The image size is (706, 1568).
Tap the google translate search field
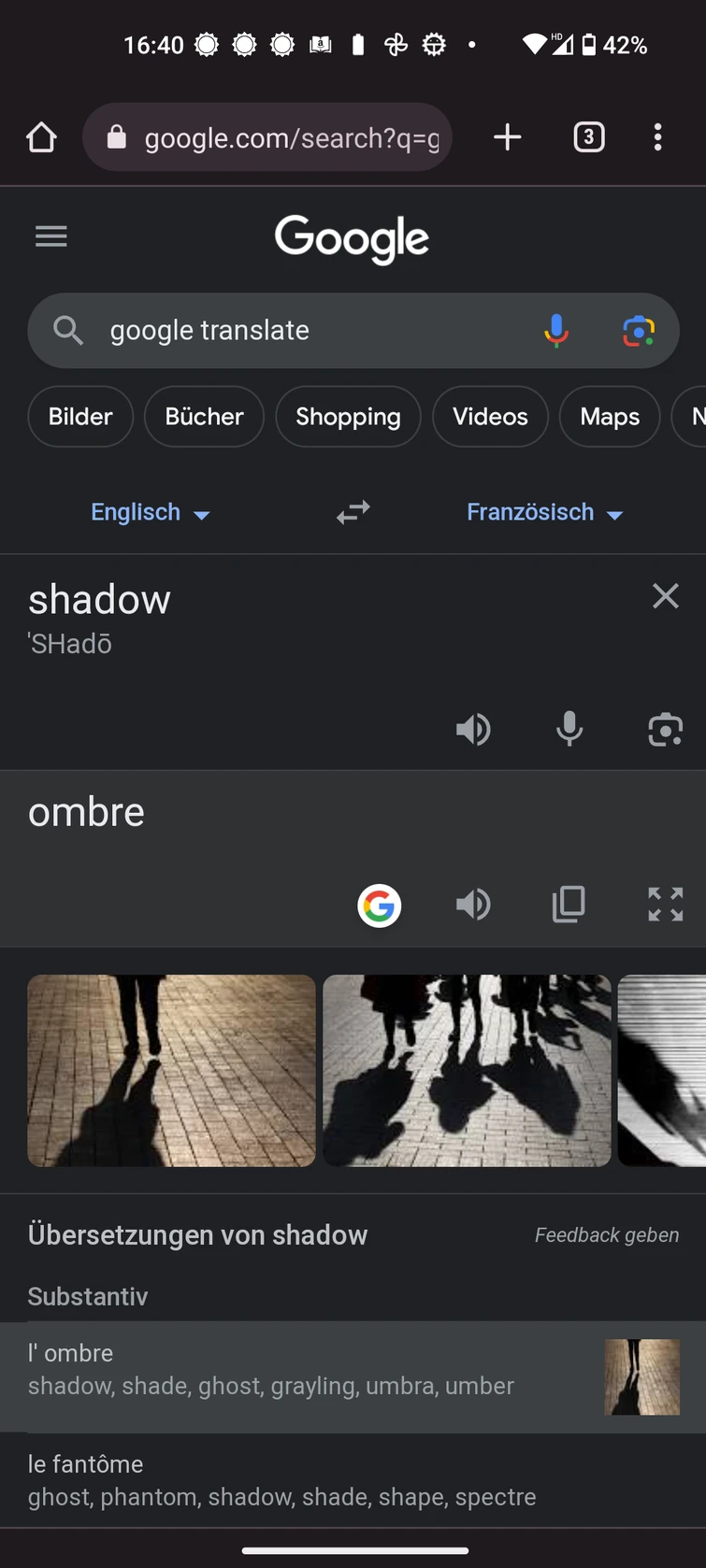pyautogui.click(x=309, y=331)
